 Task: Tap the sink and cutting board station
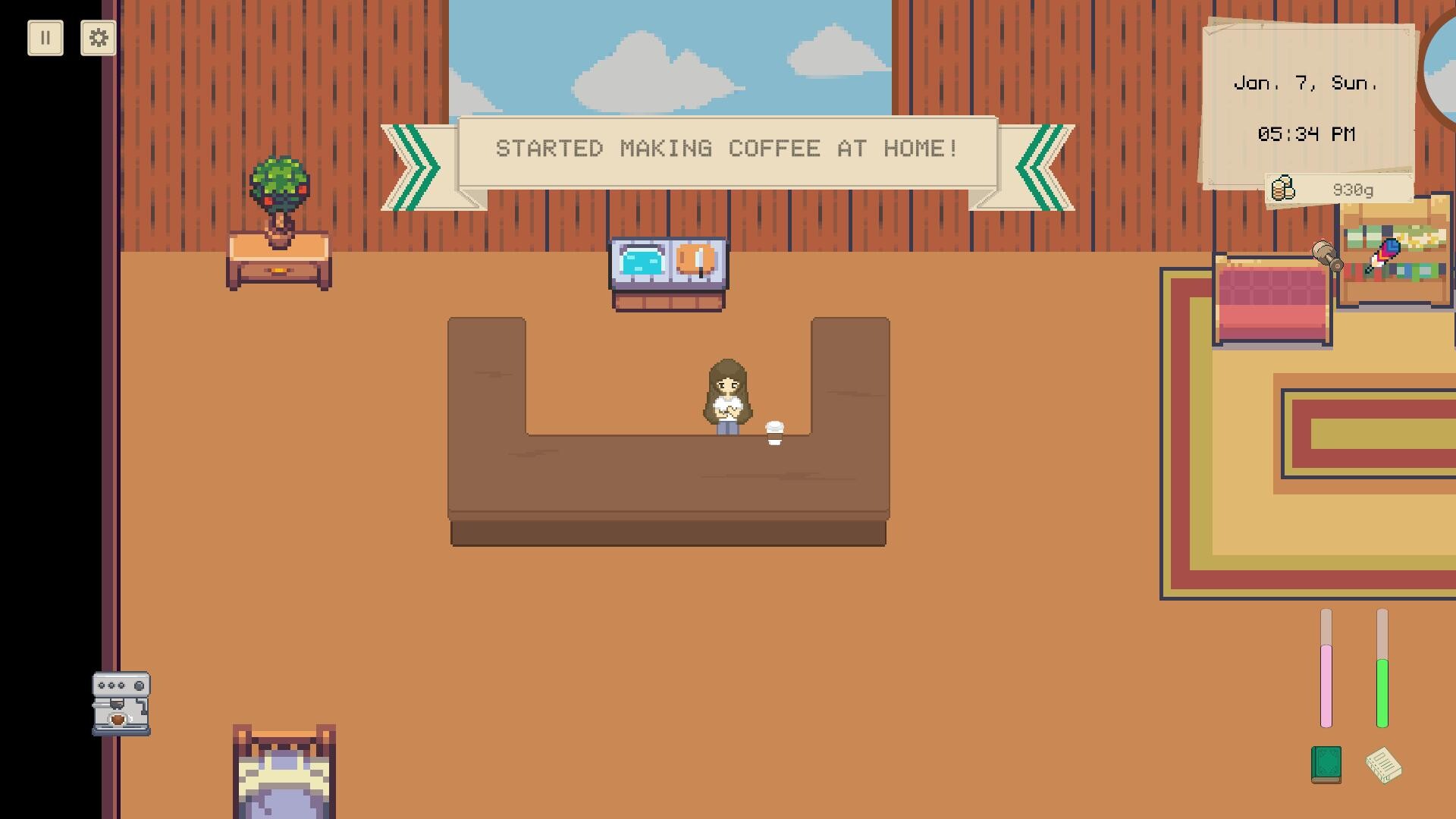[x=669, y=273]
